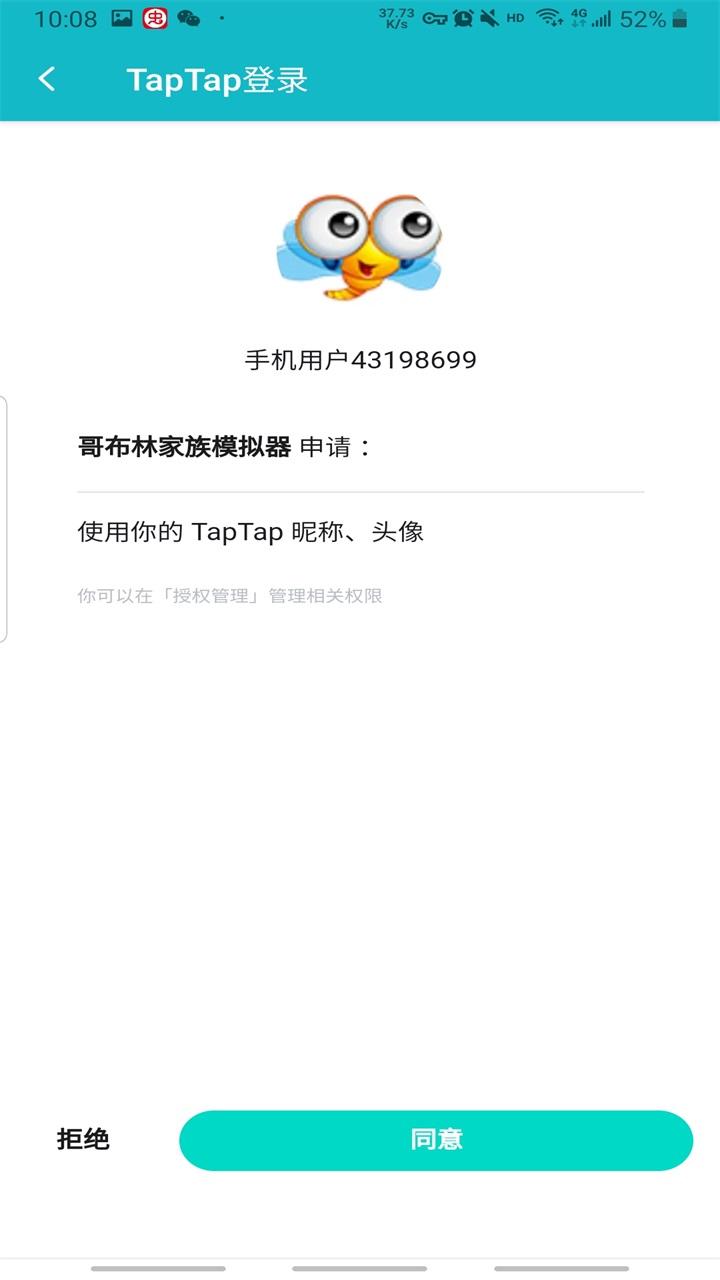Tap the goldfish avatar image

click(x=360, y=247)
